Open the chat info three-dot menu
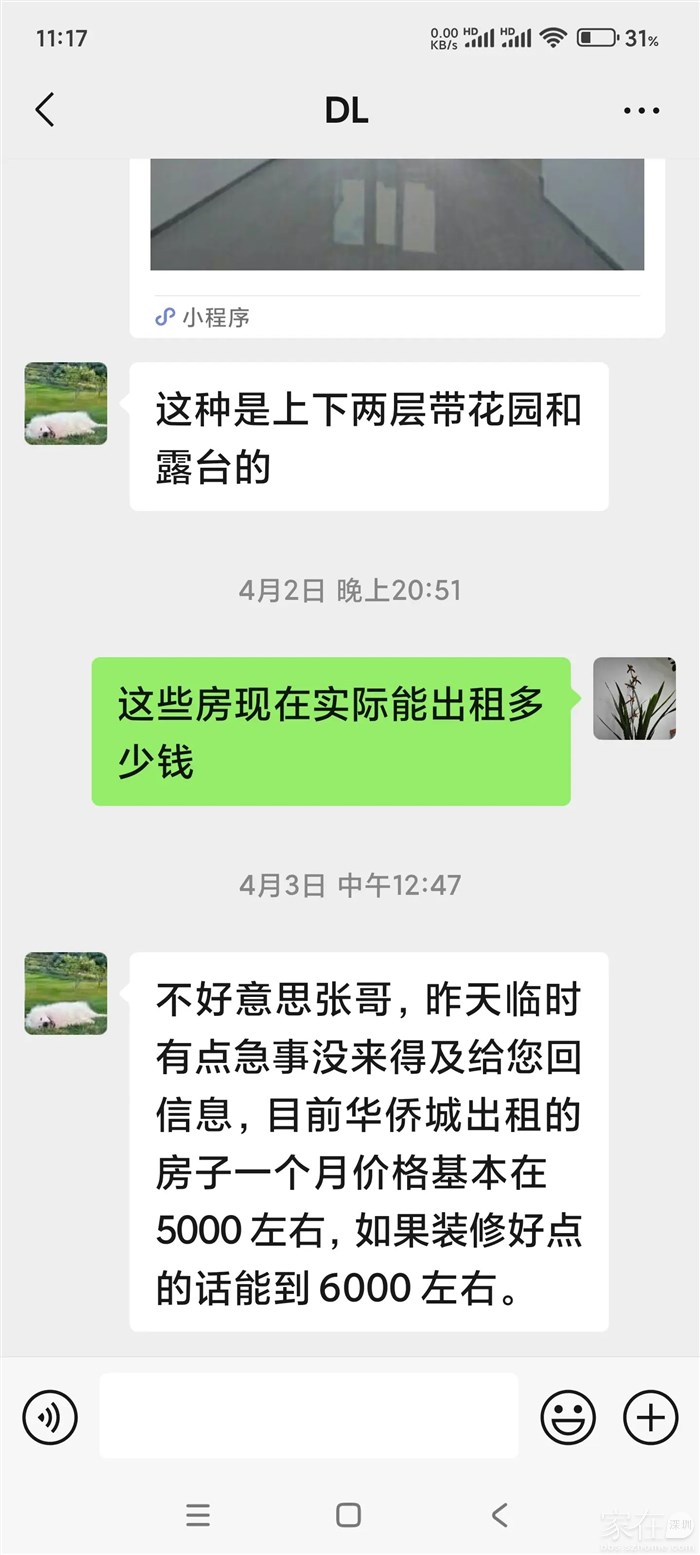This screenshot has width=700, height=1555. [x=641, y=110]
